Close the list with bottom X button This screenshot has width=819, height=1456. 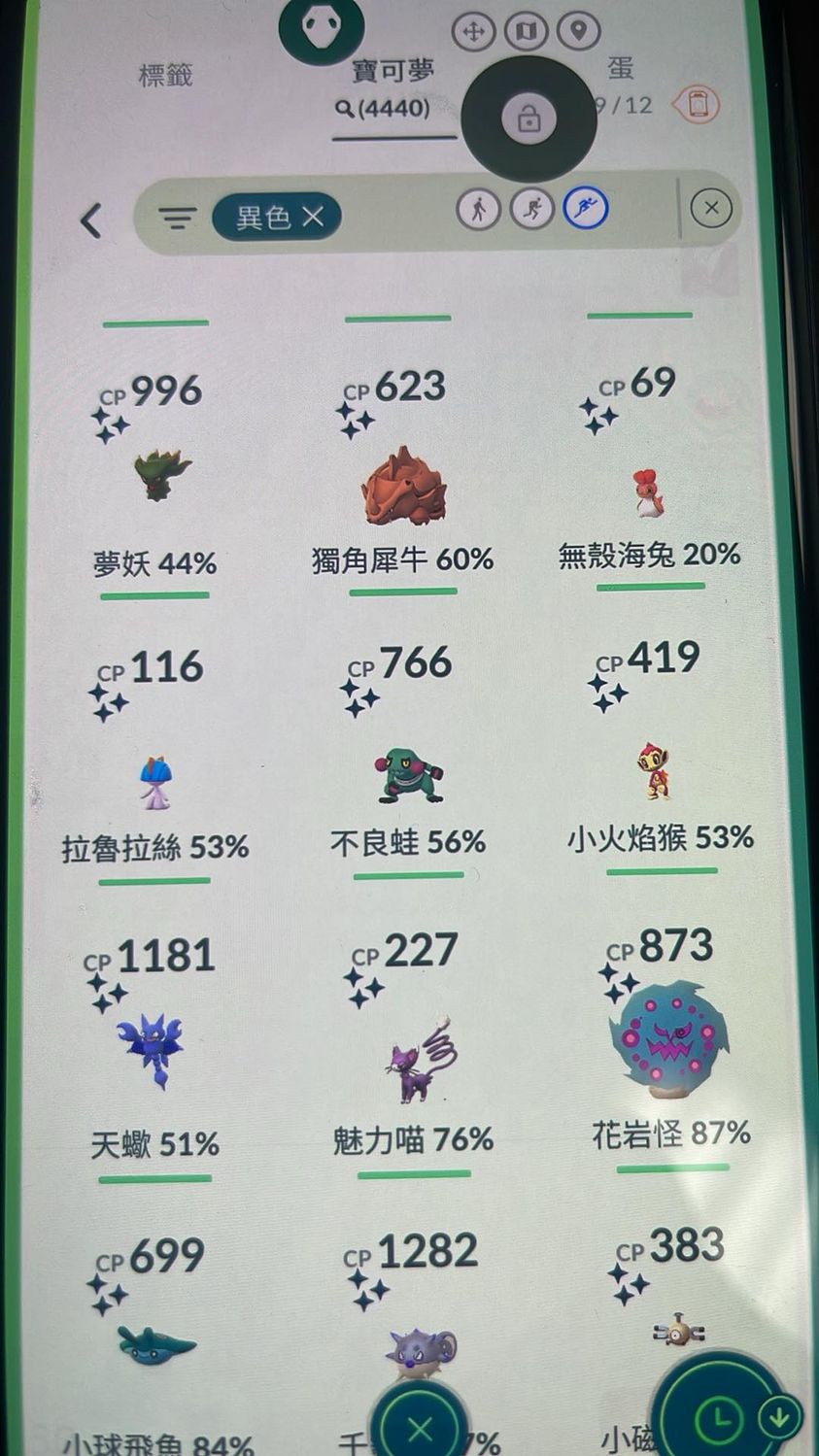[x=420, y=1428]
